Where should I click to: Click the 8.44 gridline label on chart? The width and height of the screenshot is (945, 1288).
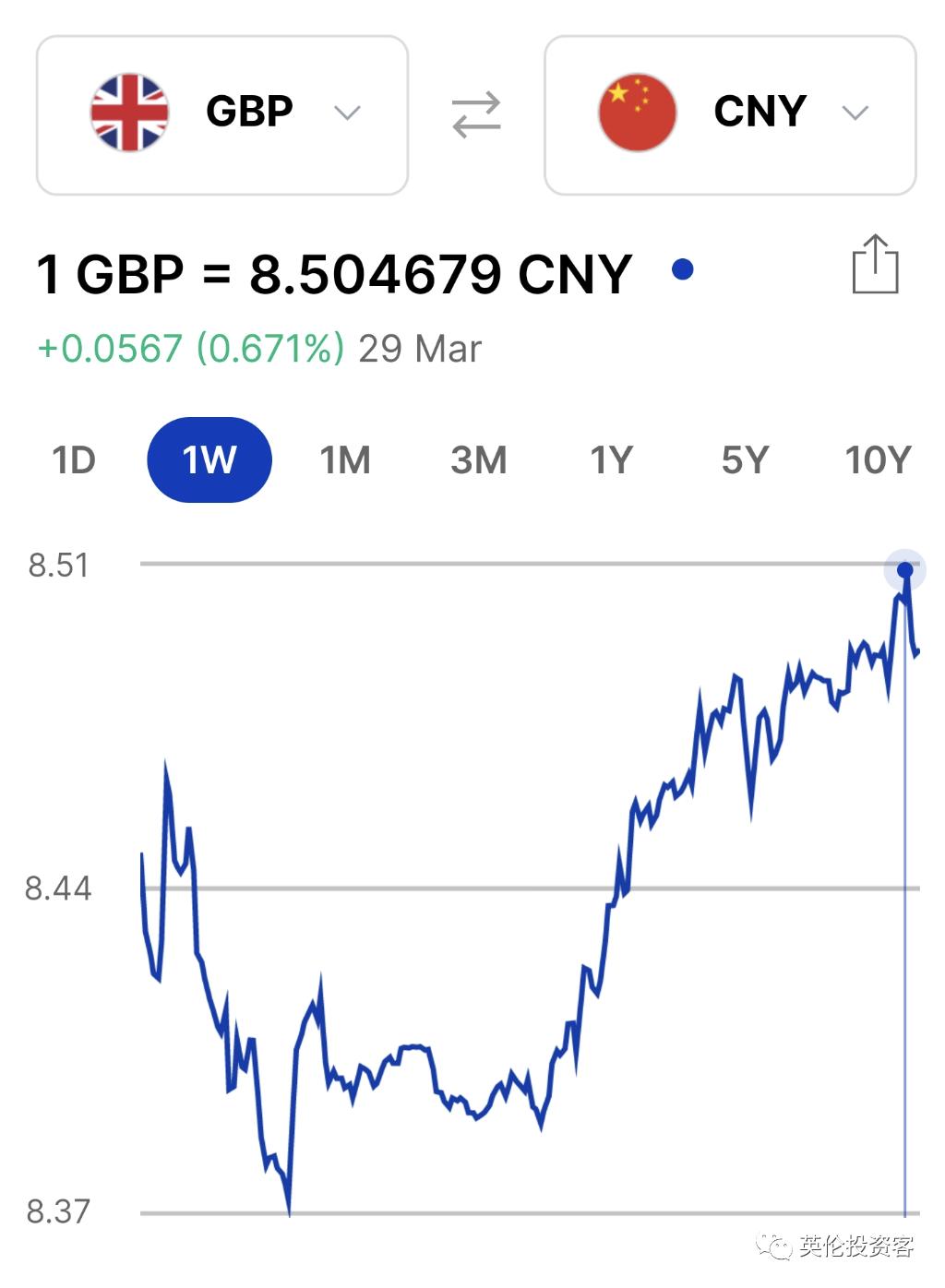pyautogui.click(x=58, y=888)
